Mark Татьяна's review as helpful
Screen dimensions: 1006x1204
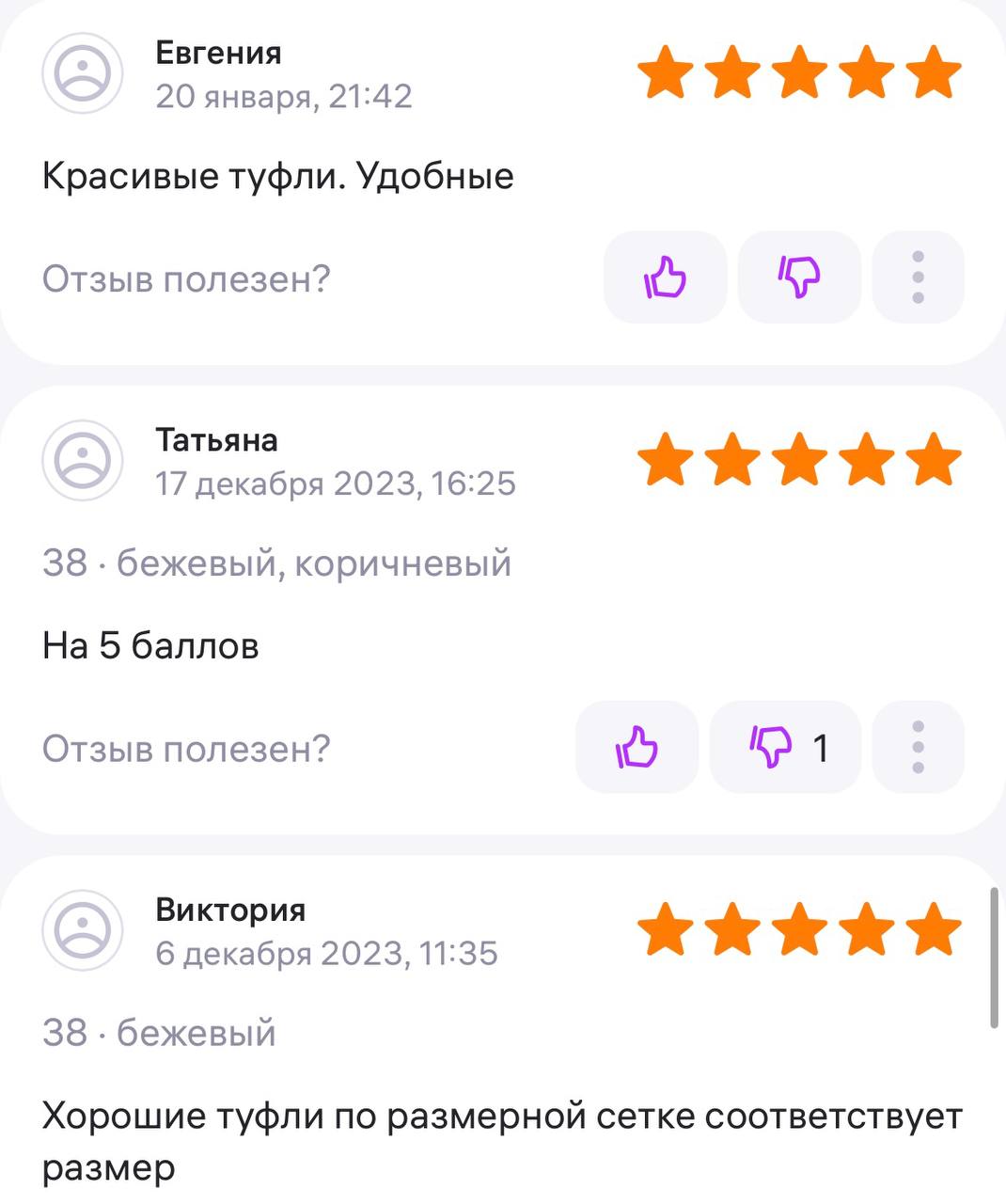click(637, 749)
